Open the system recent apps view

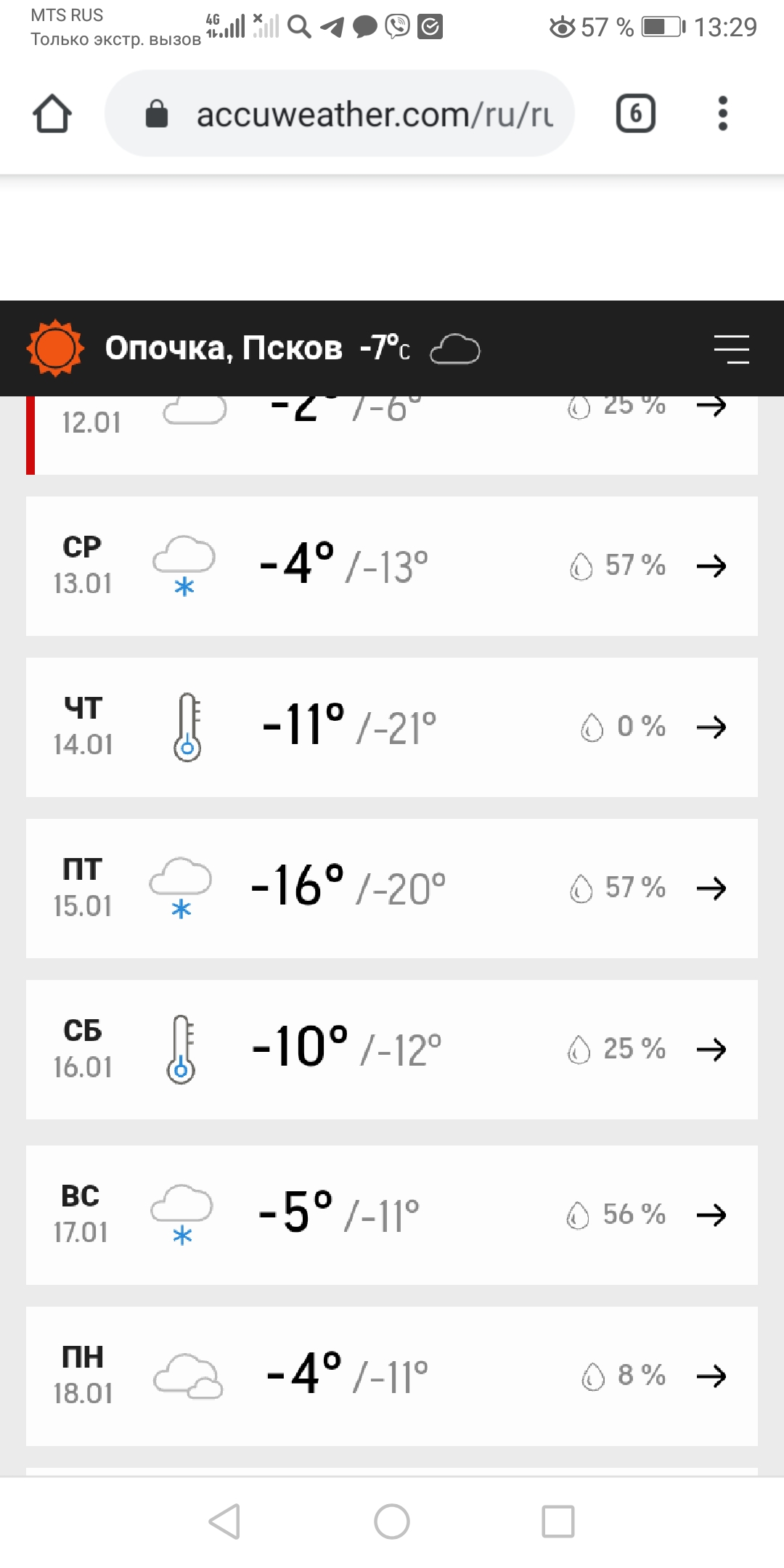[558, 1522]
